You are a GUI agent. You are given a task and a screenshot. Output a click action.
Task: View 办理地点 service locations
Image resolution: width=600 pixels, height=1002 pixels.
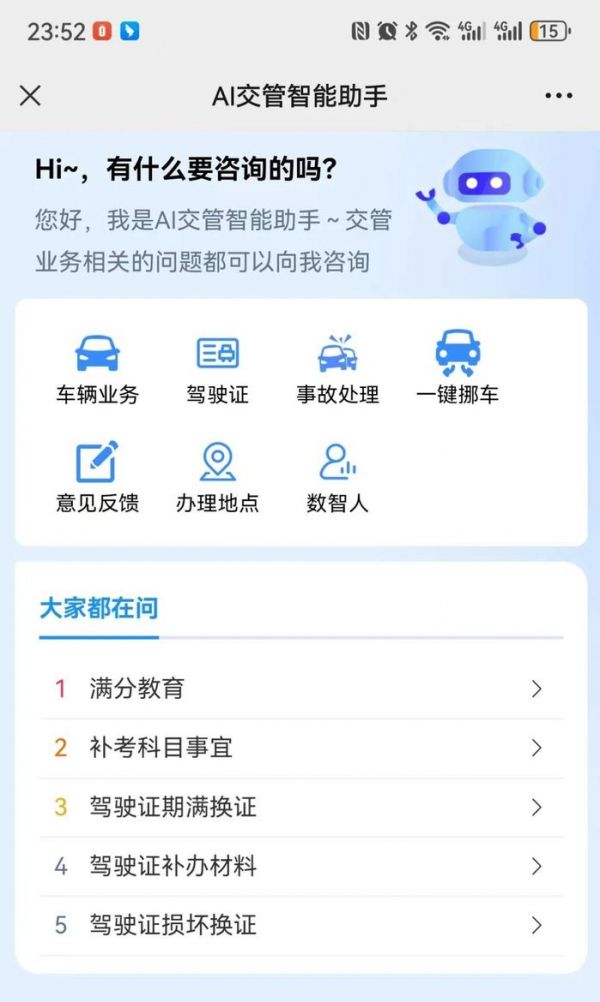coord(217,477)
